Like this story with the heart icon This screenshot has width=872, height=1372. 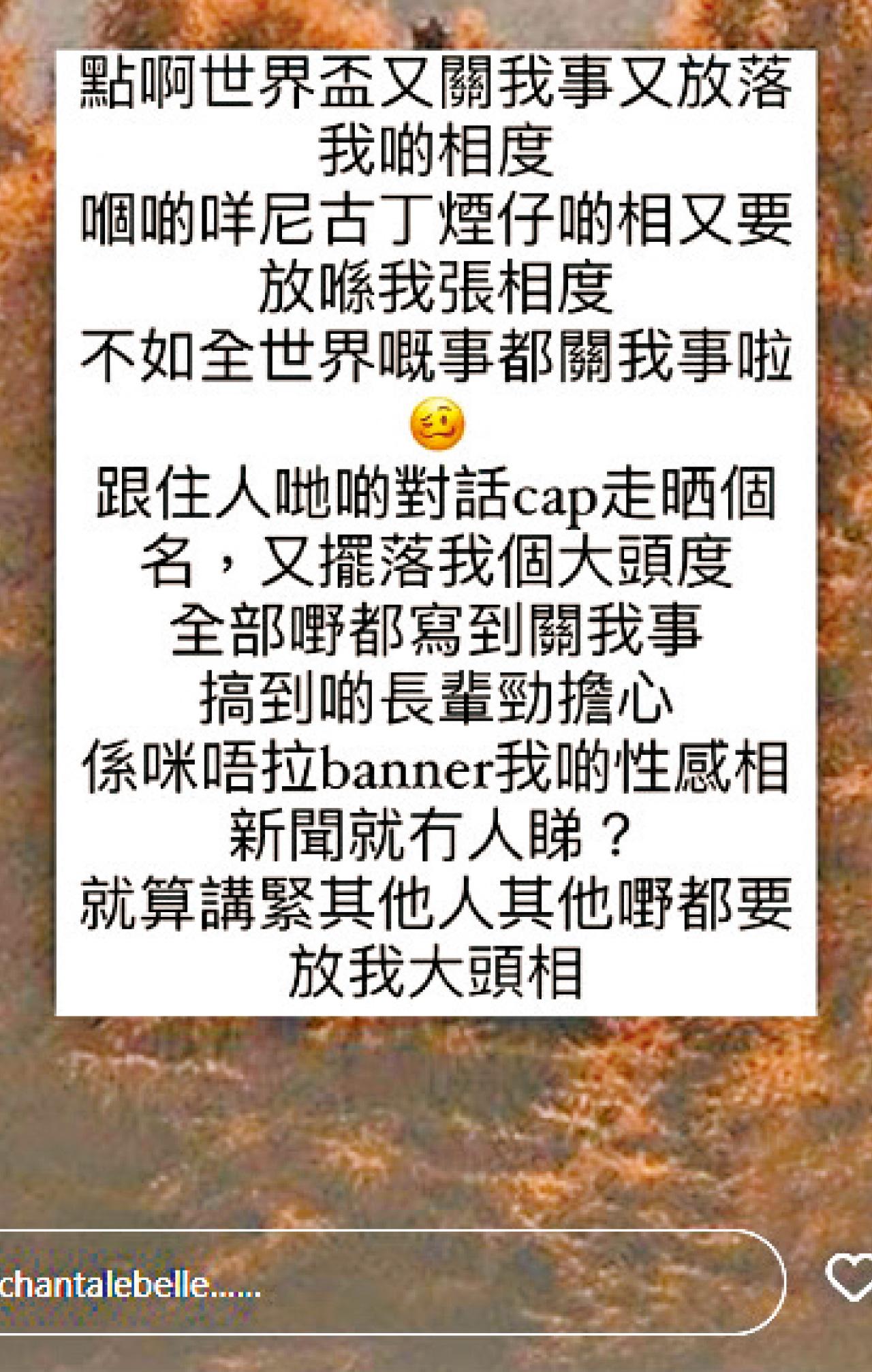click(850, 1278)
